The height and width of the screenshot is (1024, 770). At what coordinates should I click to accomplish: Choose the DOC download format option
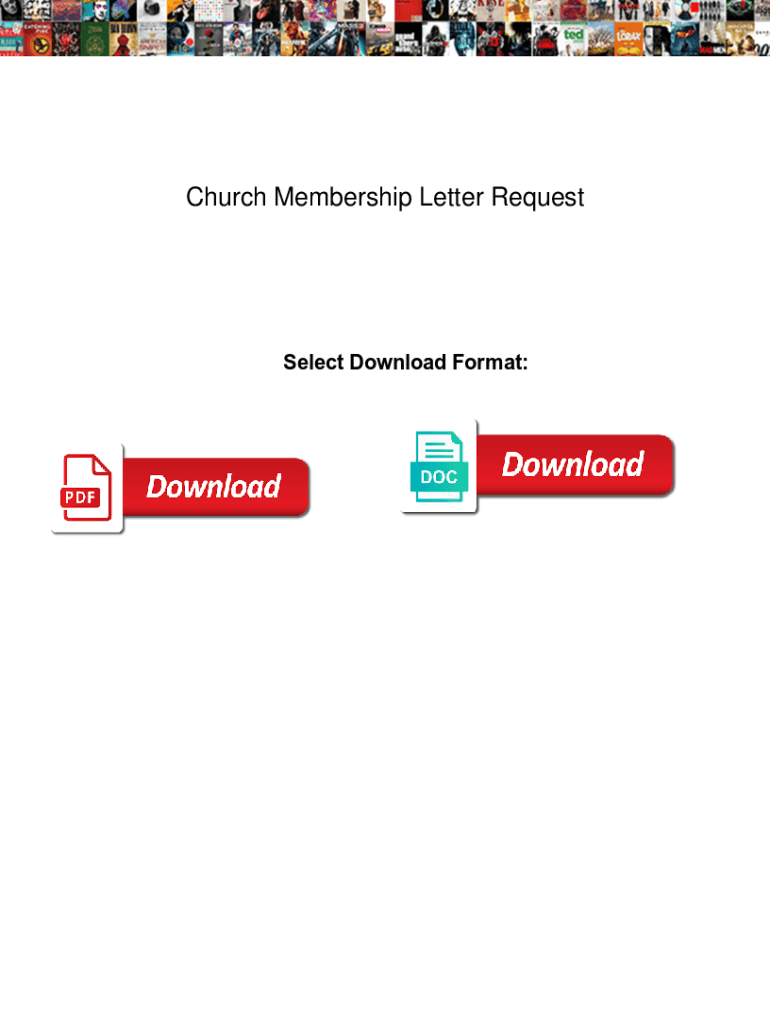pos(538,465)
